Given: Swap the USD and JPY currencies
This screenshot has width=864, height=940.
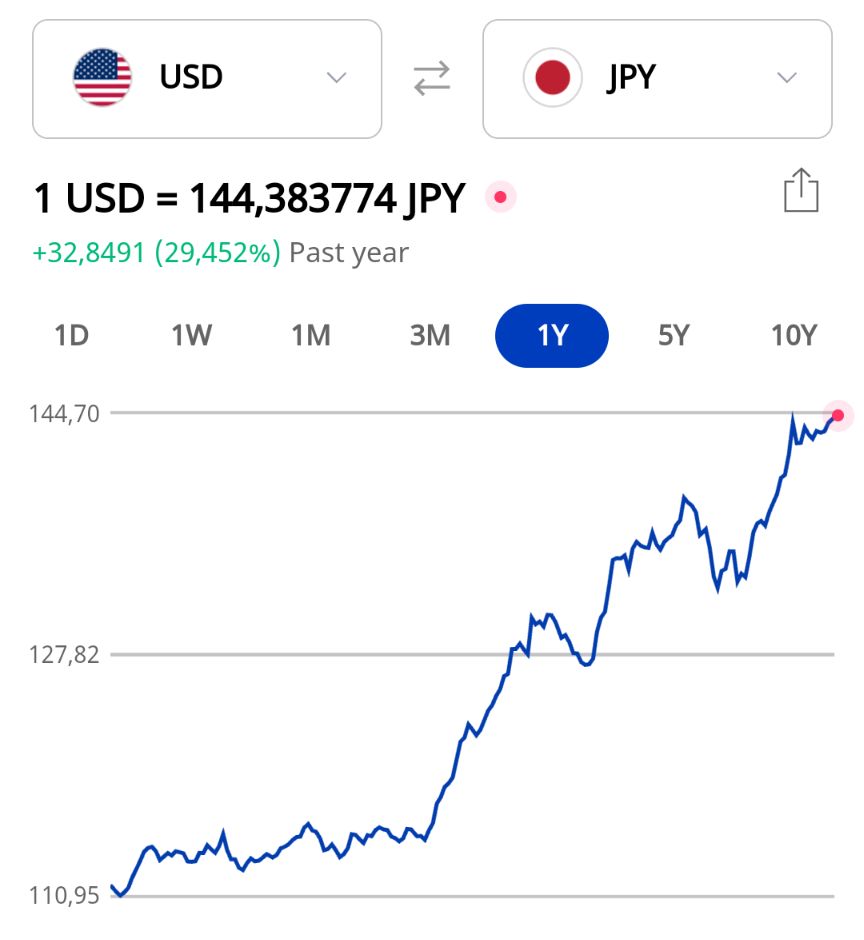Looking at the screenshot, I should (432, 79).
